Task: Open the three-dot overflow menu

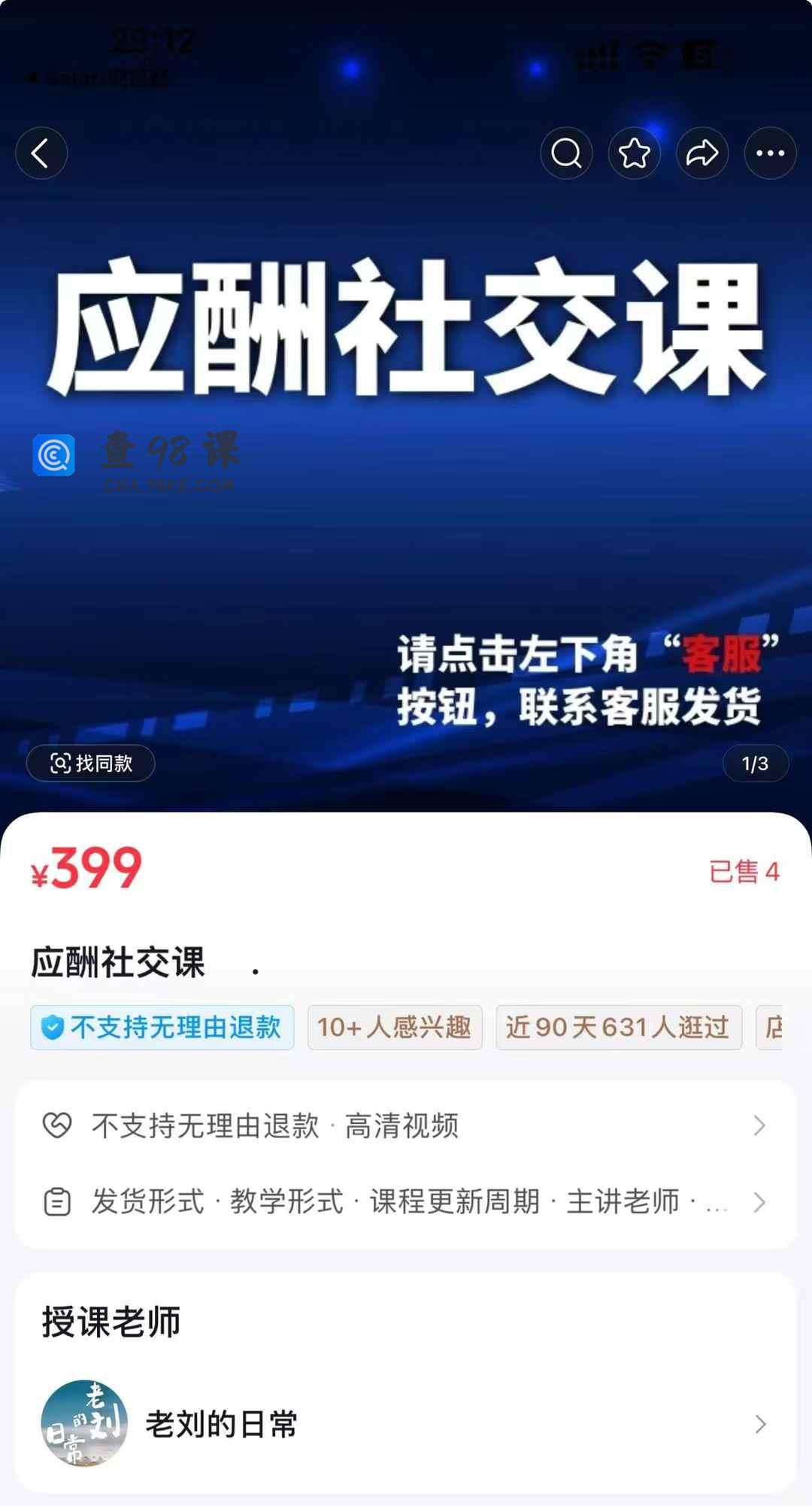Action: pyautogui.click(x=770, y=153)
